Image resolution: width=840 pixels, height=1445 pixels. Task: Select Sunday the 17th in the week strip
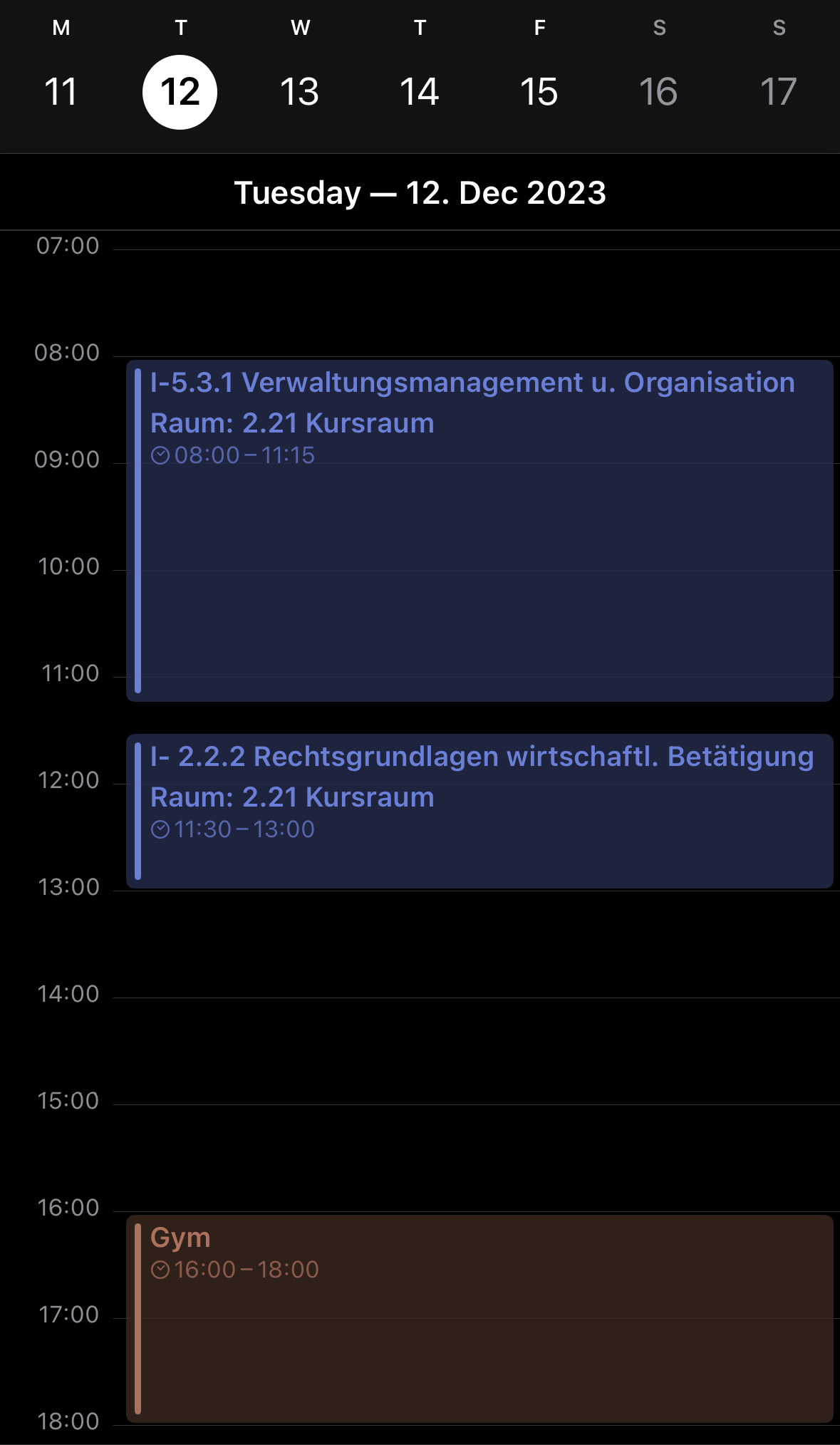coord(779,90)
